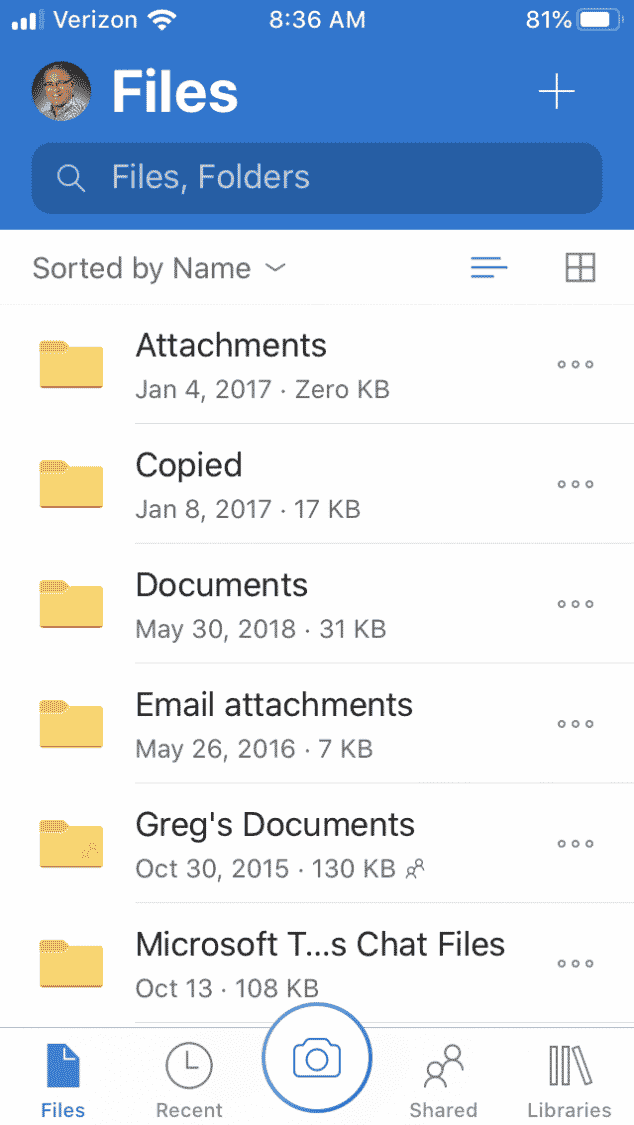The height and width of the screenshot is (1125, 634).
Task: Open more options for Documents folder
Action: (x=576, y=604)
